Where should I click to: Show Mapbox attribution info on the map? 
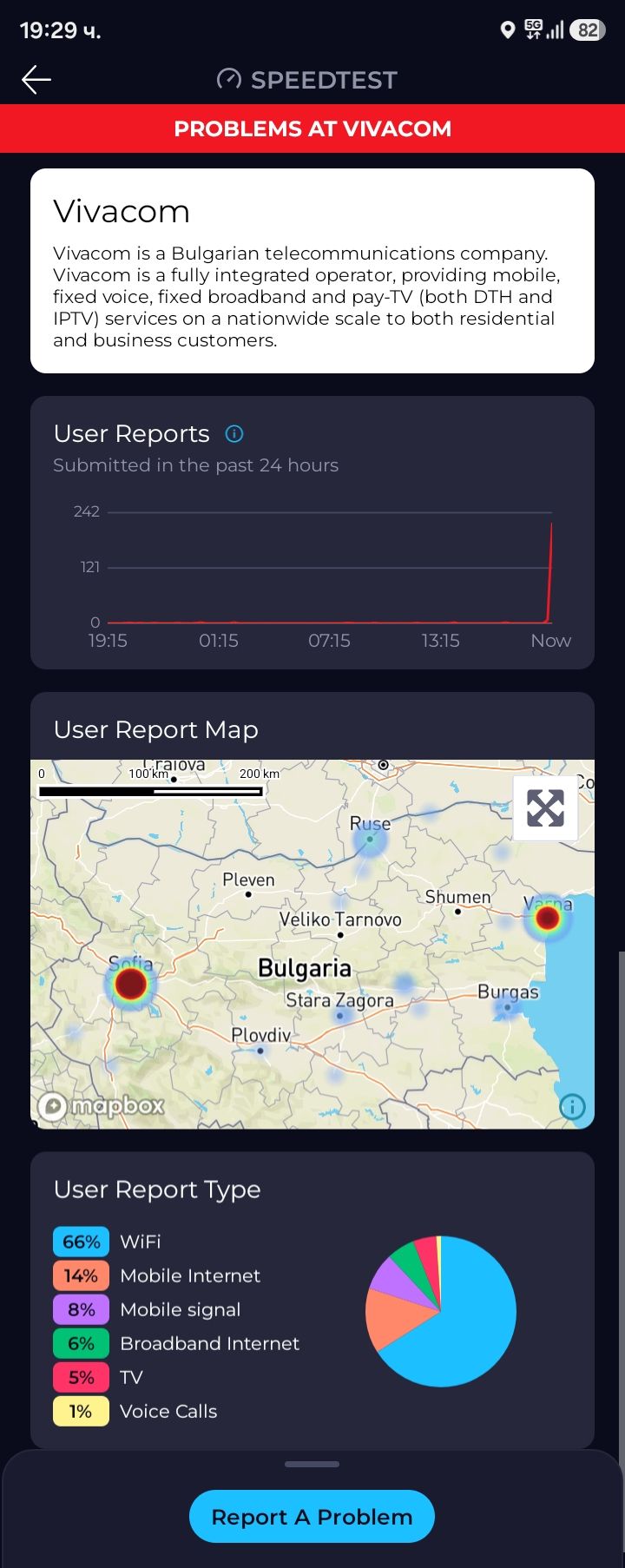tap(572, 1106)
